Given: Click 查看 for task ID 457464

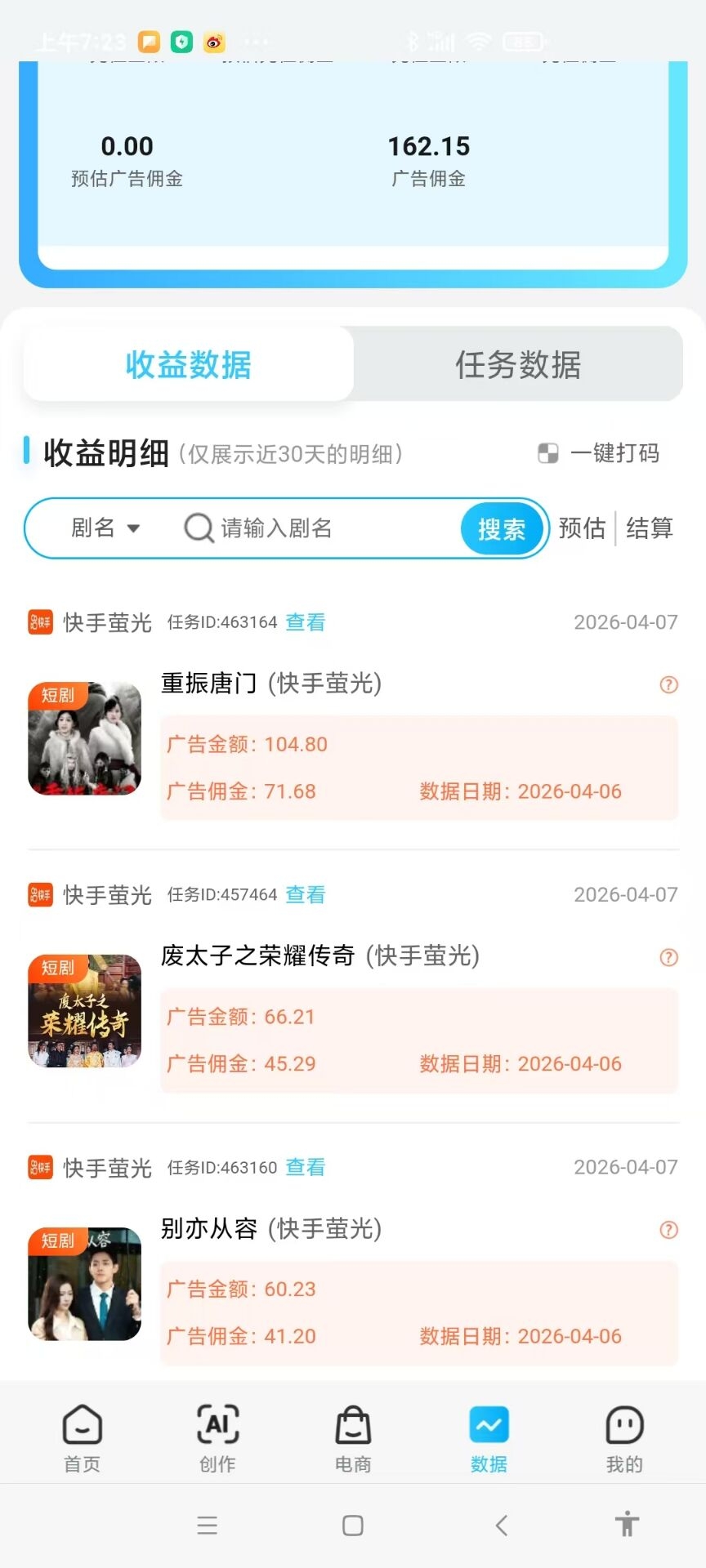Looking at the screenshot, I should click(304, 894).
